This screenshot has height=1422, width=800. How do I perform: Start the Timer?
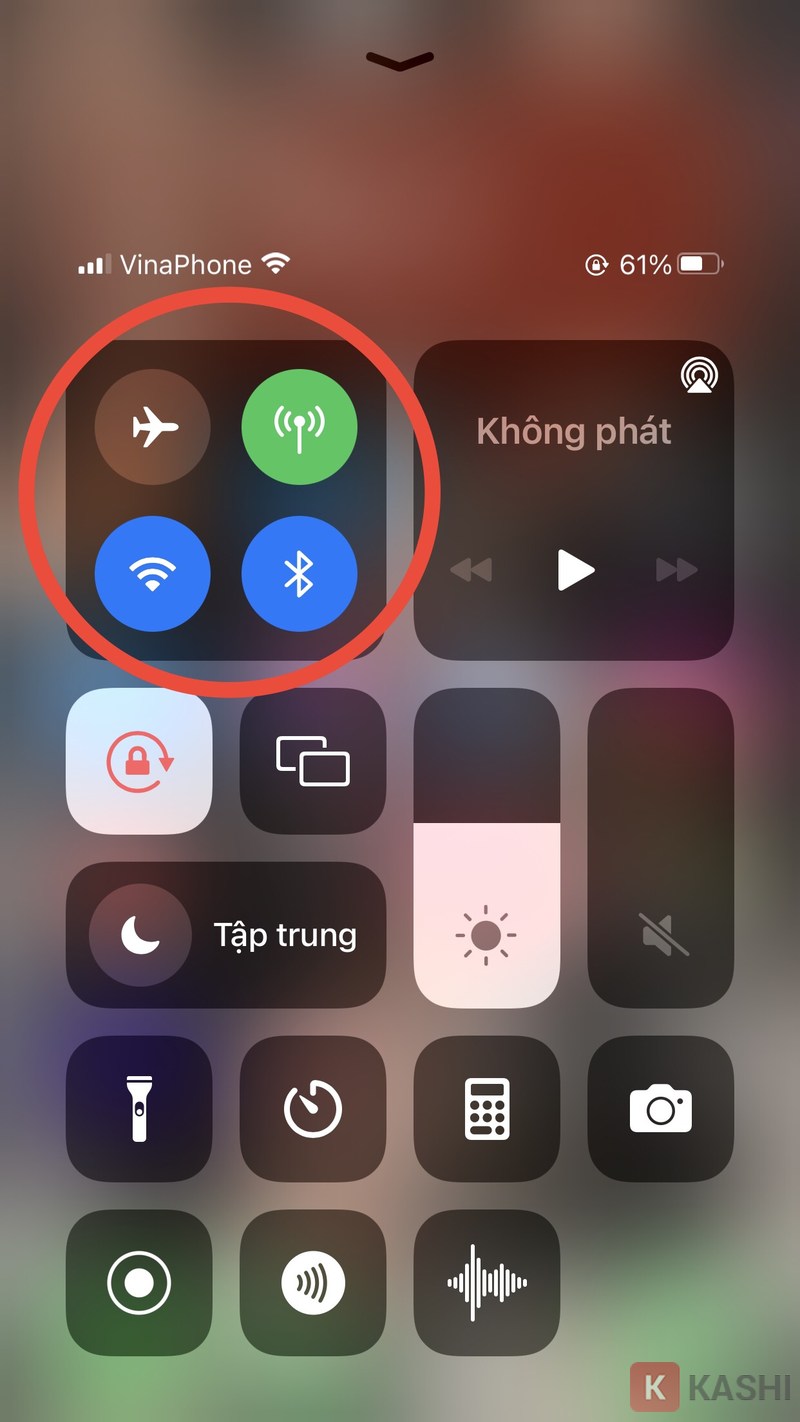313,1108
